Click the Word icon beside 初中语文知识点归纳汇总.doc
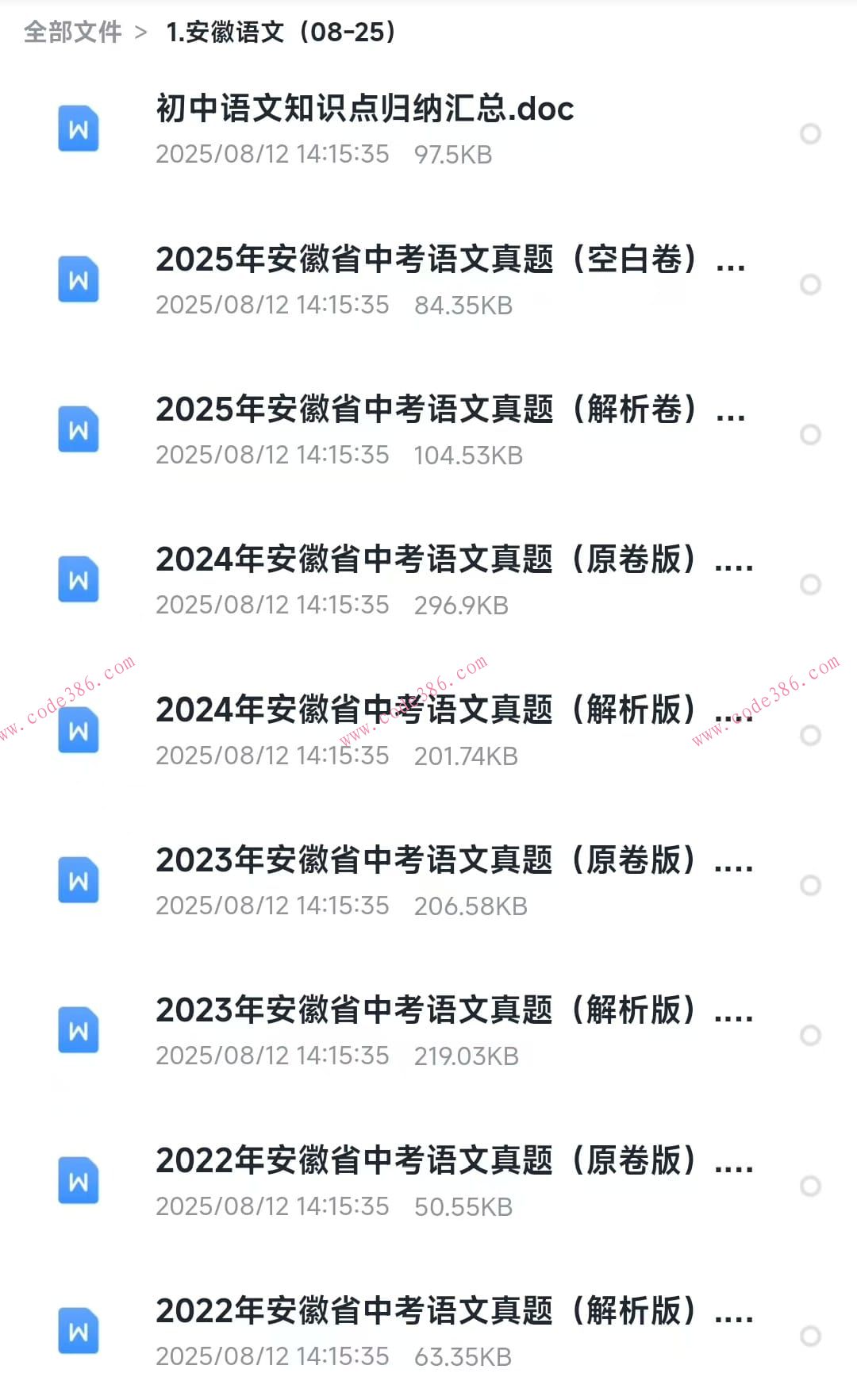 click(x=78, y=129)
